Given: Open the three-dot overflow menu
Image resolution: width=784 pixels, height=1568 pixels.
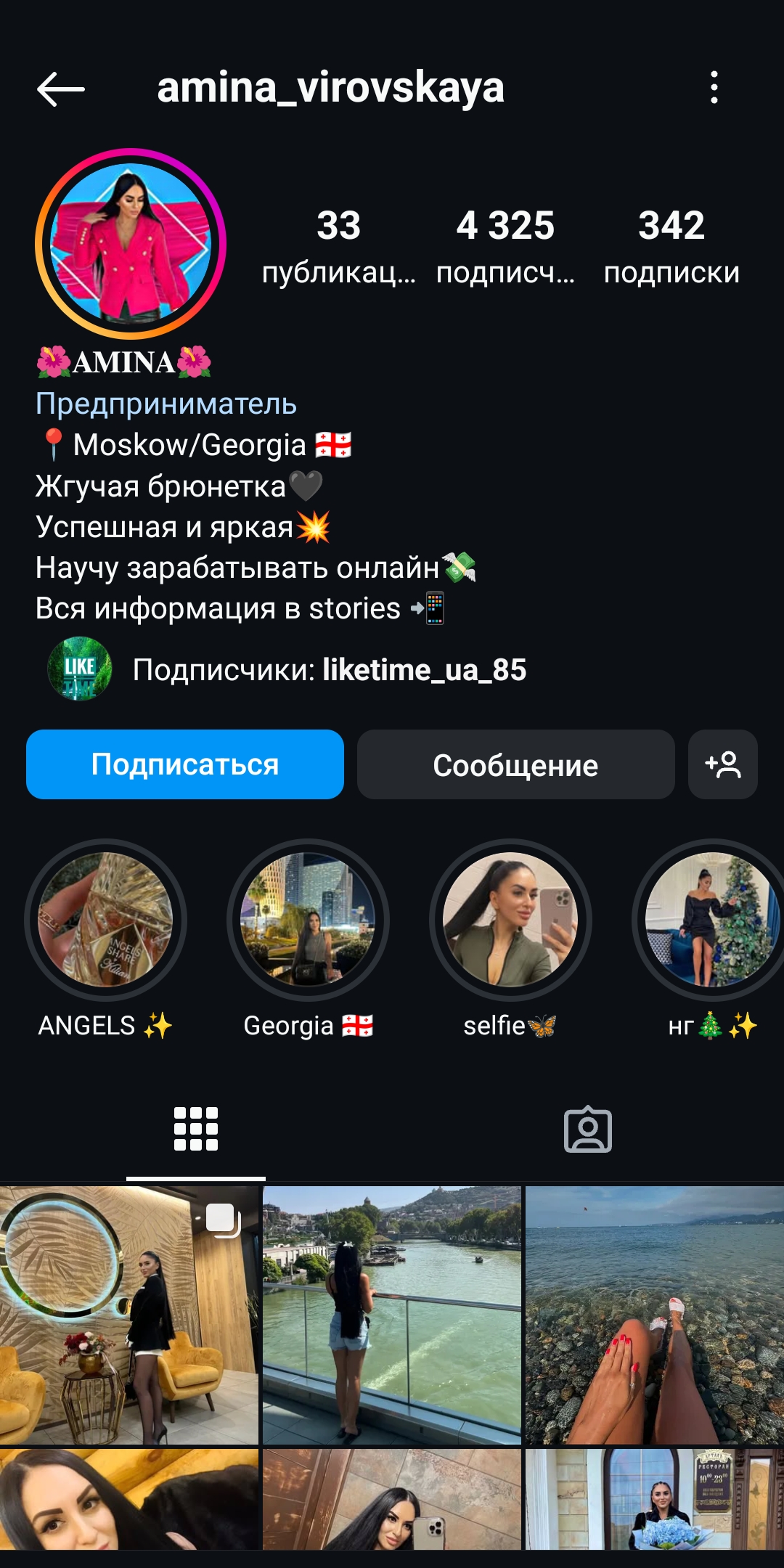Looking at the screenshot, I should click(714, 88).
